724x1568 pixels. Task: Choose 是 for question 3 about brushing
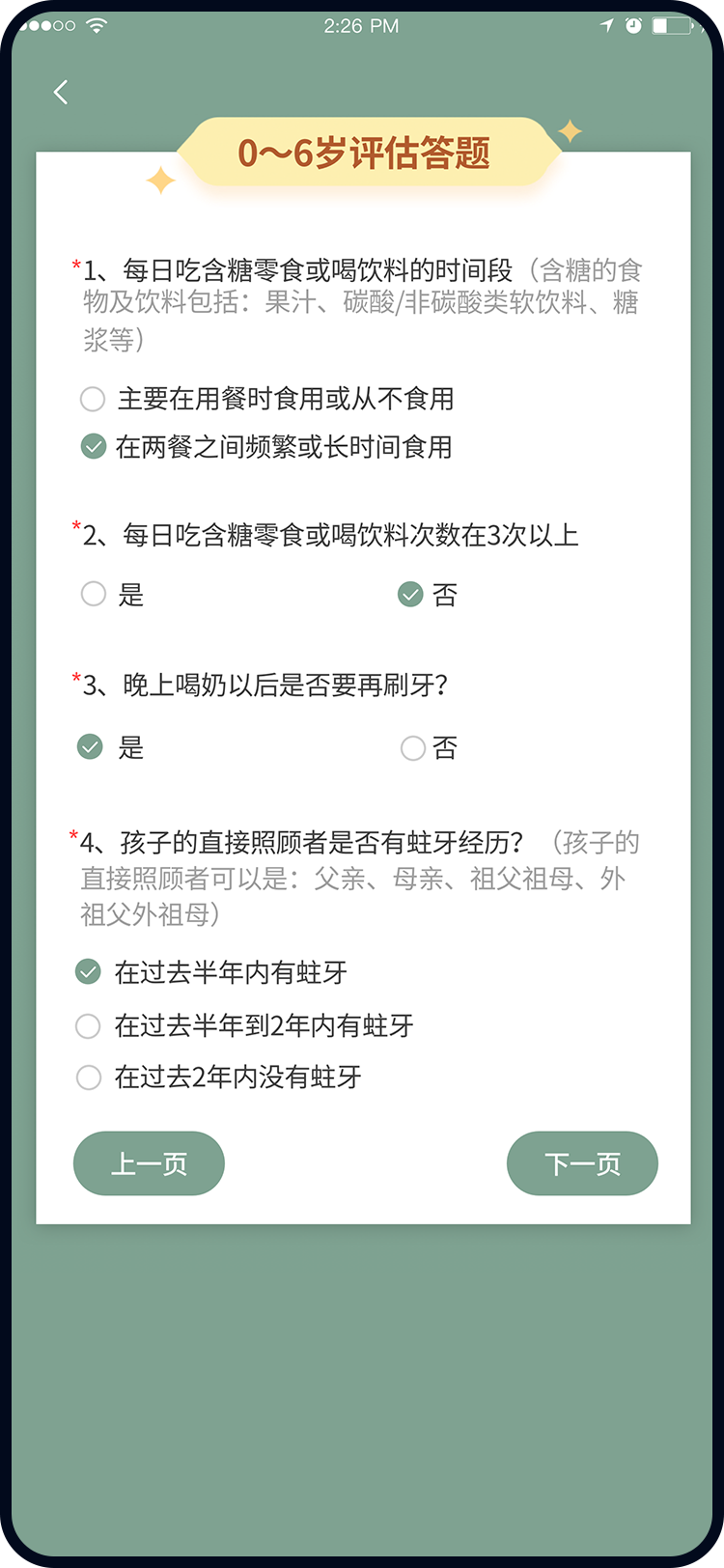[91, 747]
